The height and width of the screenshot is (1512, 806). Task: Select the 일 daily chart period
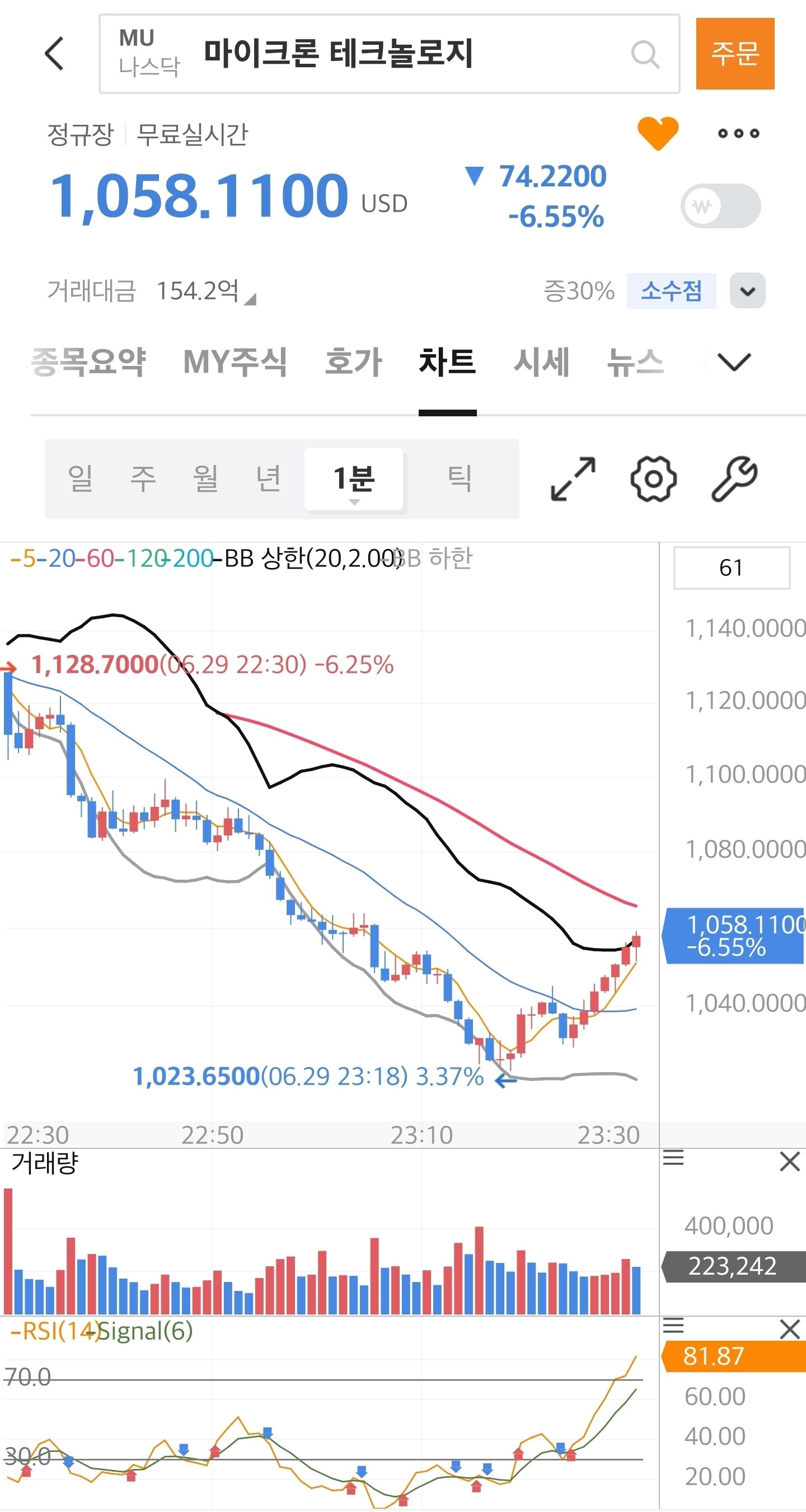81,478
